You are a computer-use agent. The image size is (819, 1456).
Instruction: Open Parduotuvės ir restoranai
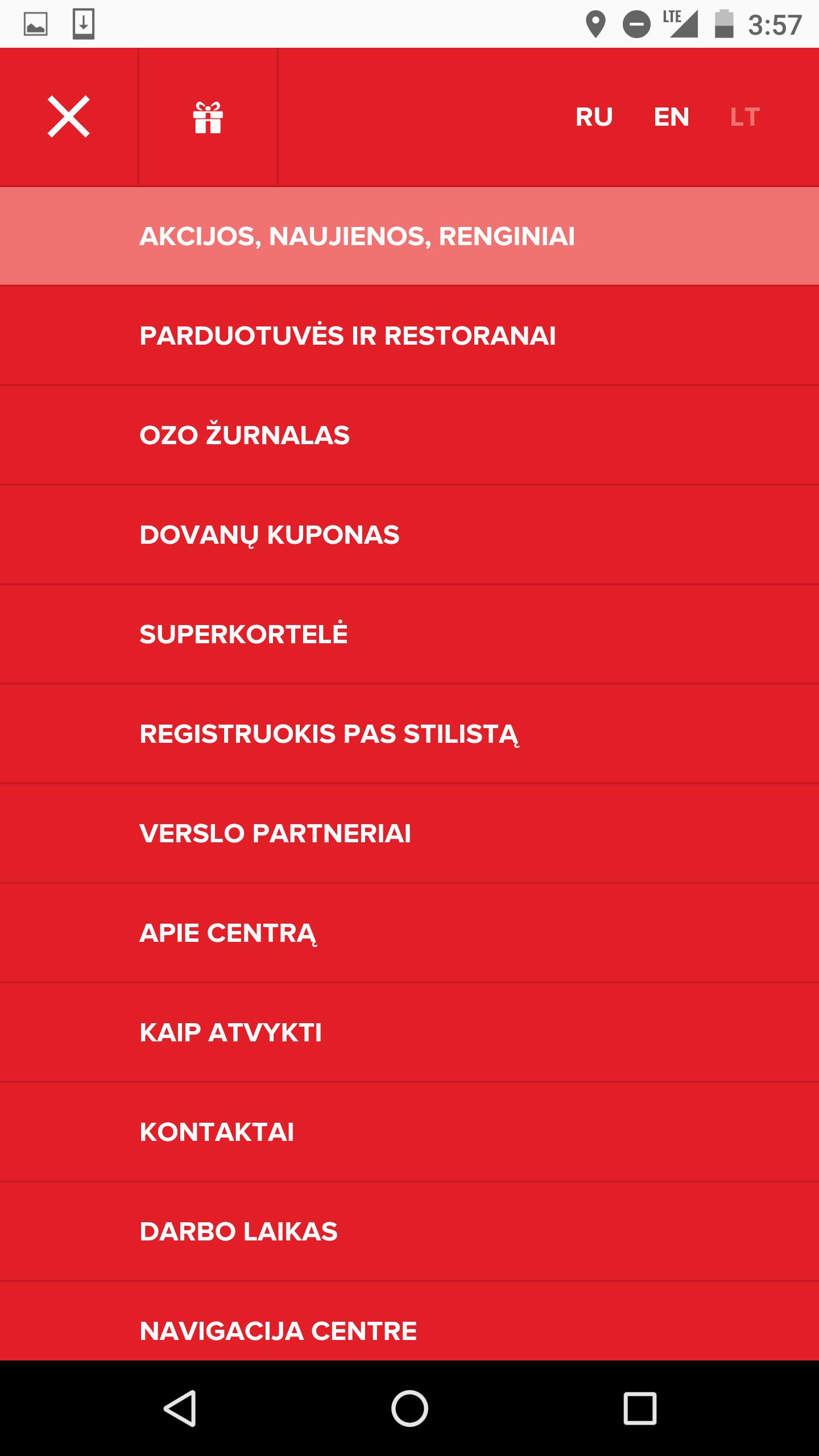click(x=348, y=336)
